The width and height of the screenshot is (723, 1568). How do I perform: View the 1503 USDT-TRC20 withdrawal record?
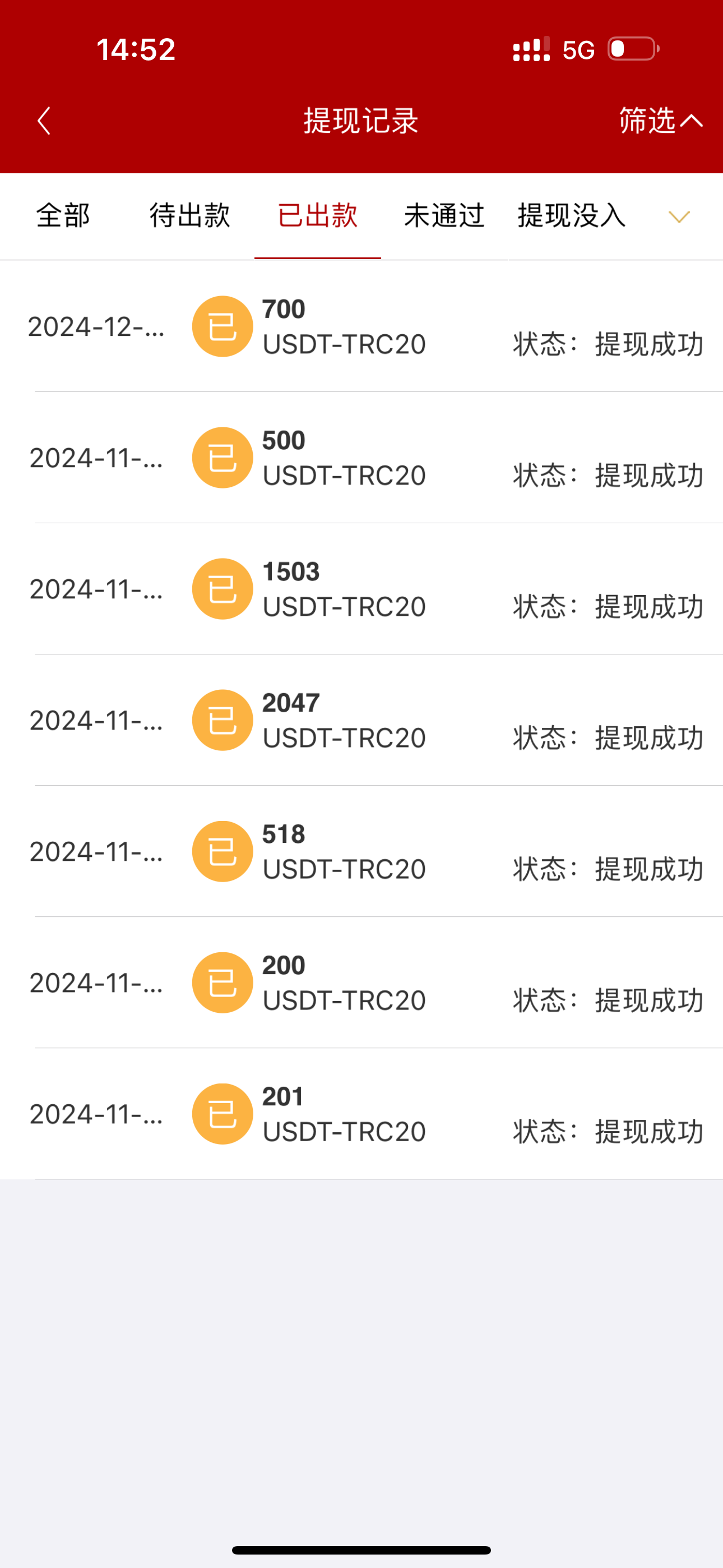click(361, 589)
